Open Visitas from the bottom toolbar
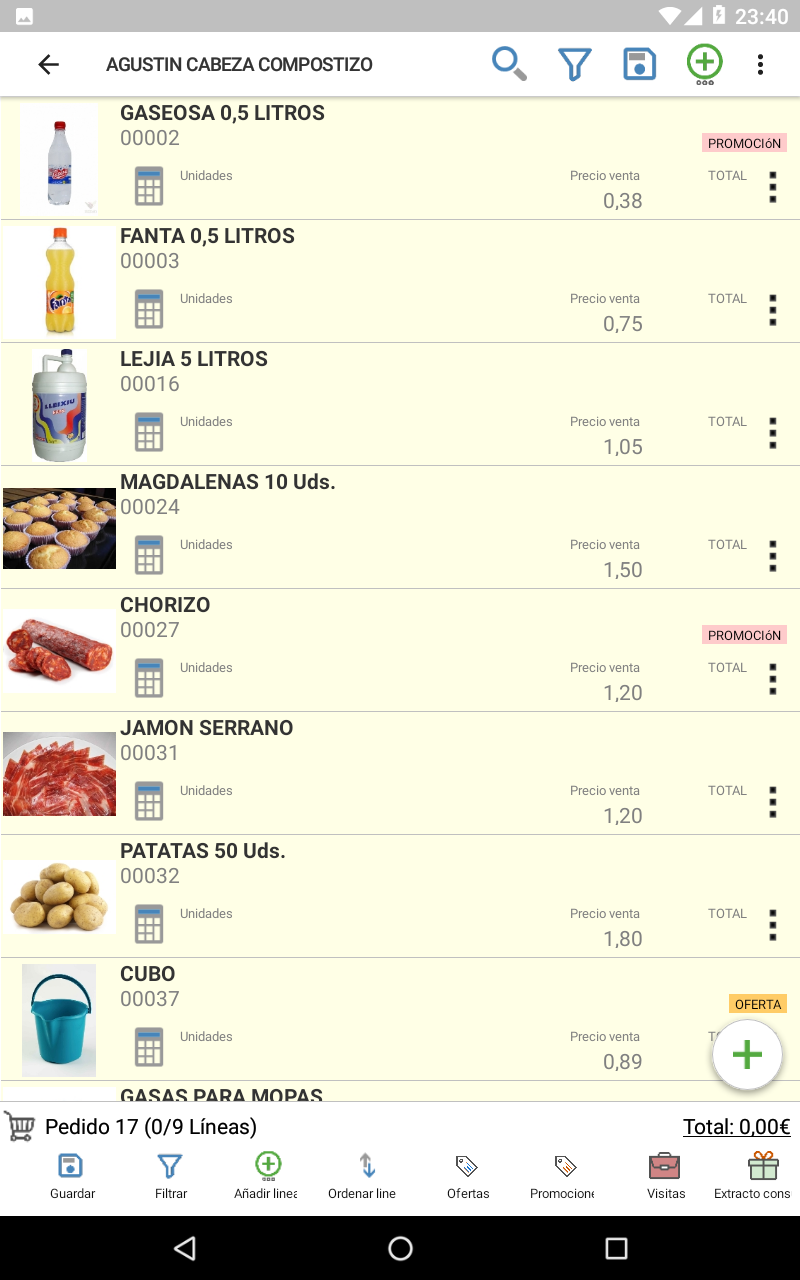Viewport: 800px width, 1280px height. click(x=665, y=1176)
